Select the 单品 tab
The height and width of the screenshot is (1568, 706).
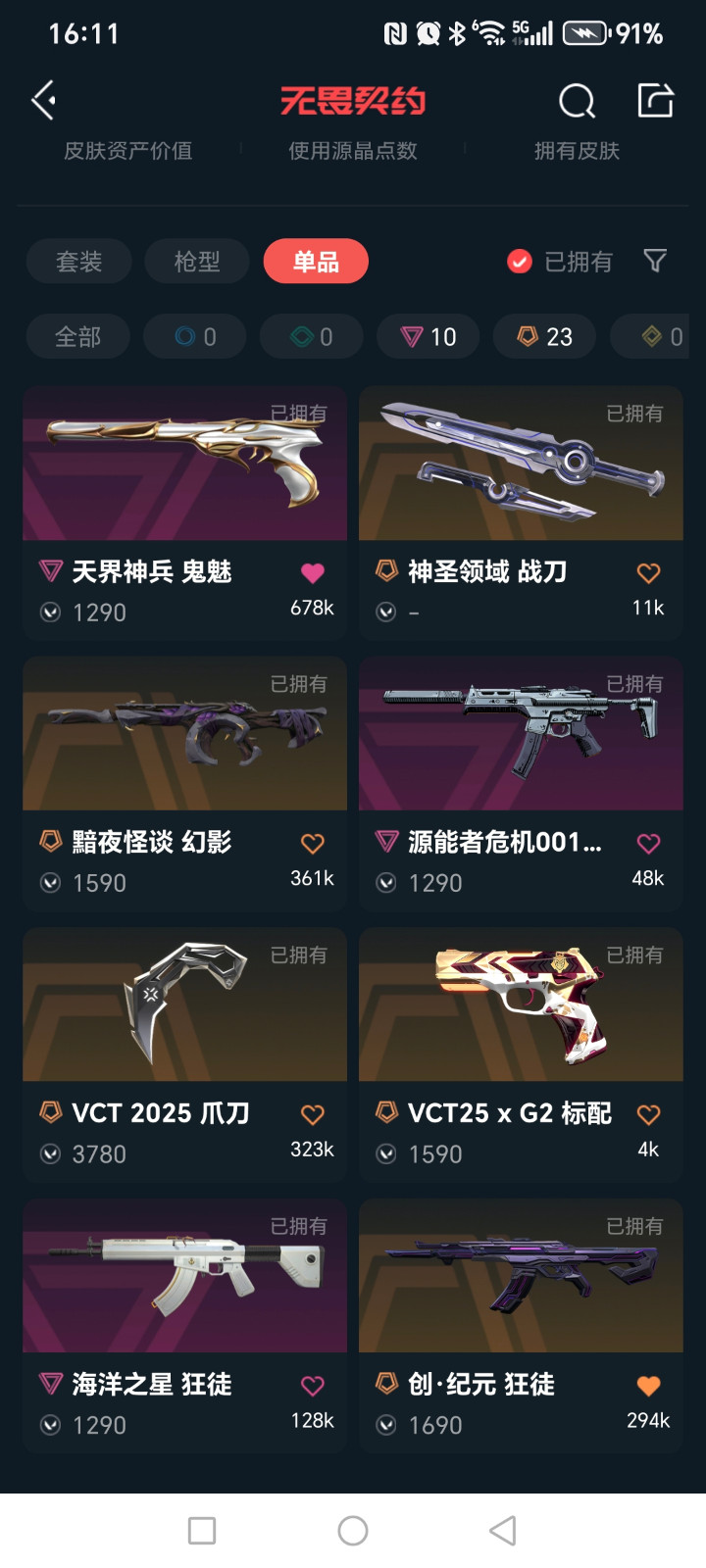coord(316,262)
